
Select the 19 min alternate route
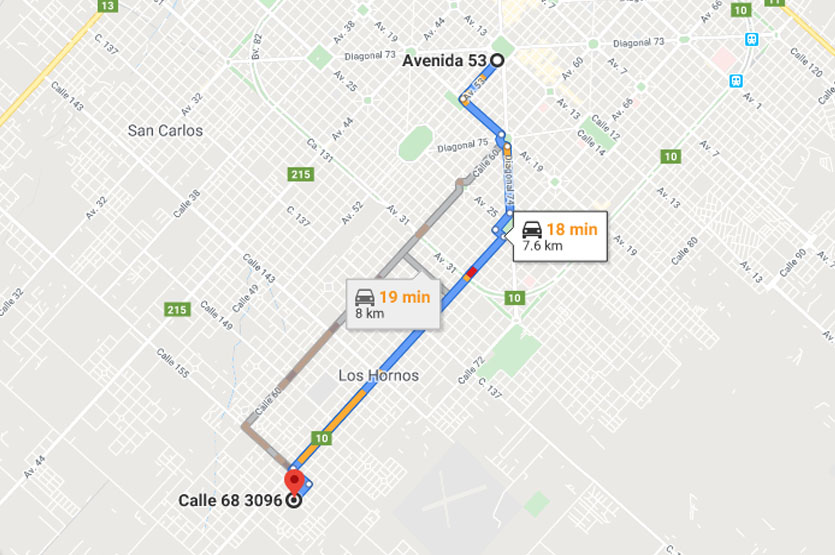[393, 304]
